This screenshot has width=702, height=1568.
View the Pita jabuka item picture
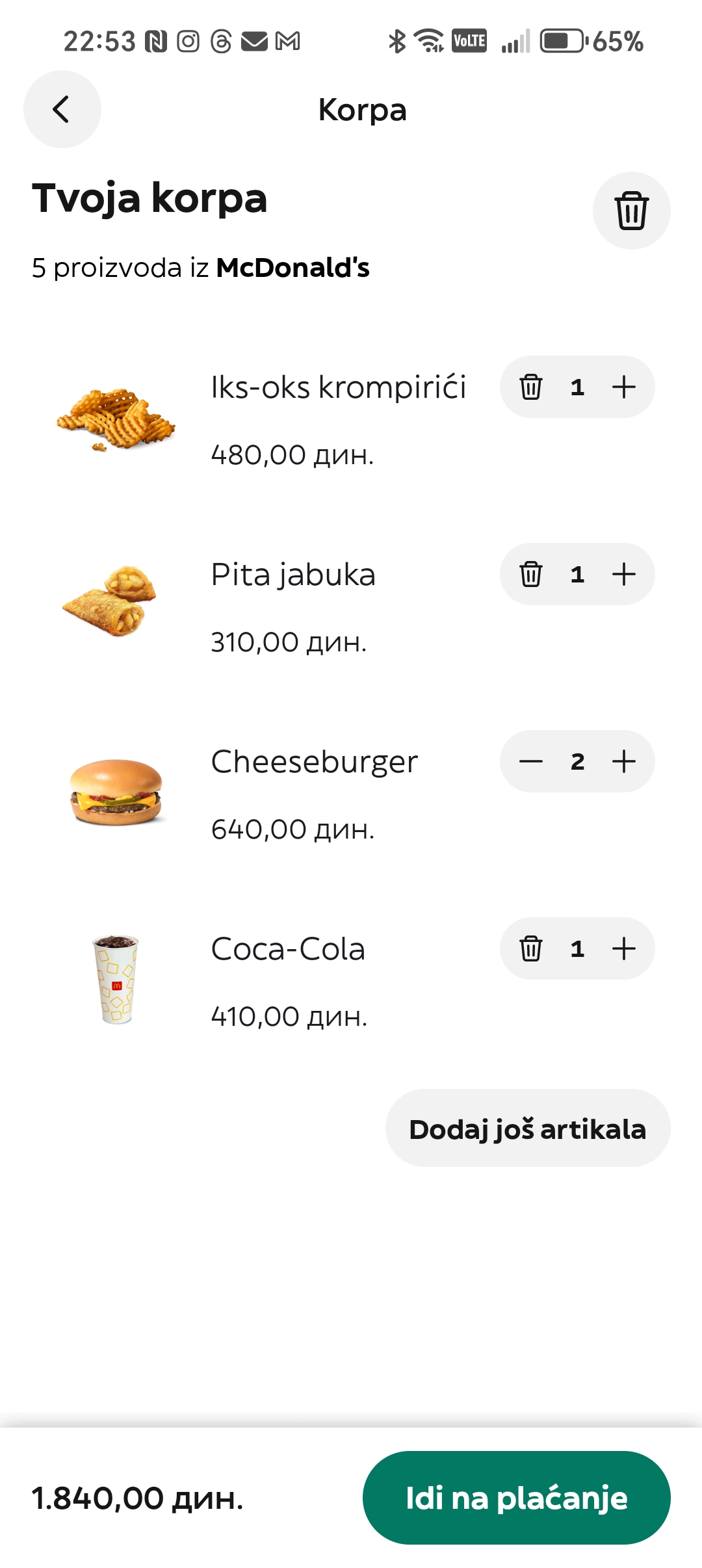(x=110, y=601)
